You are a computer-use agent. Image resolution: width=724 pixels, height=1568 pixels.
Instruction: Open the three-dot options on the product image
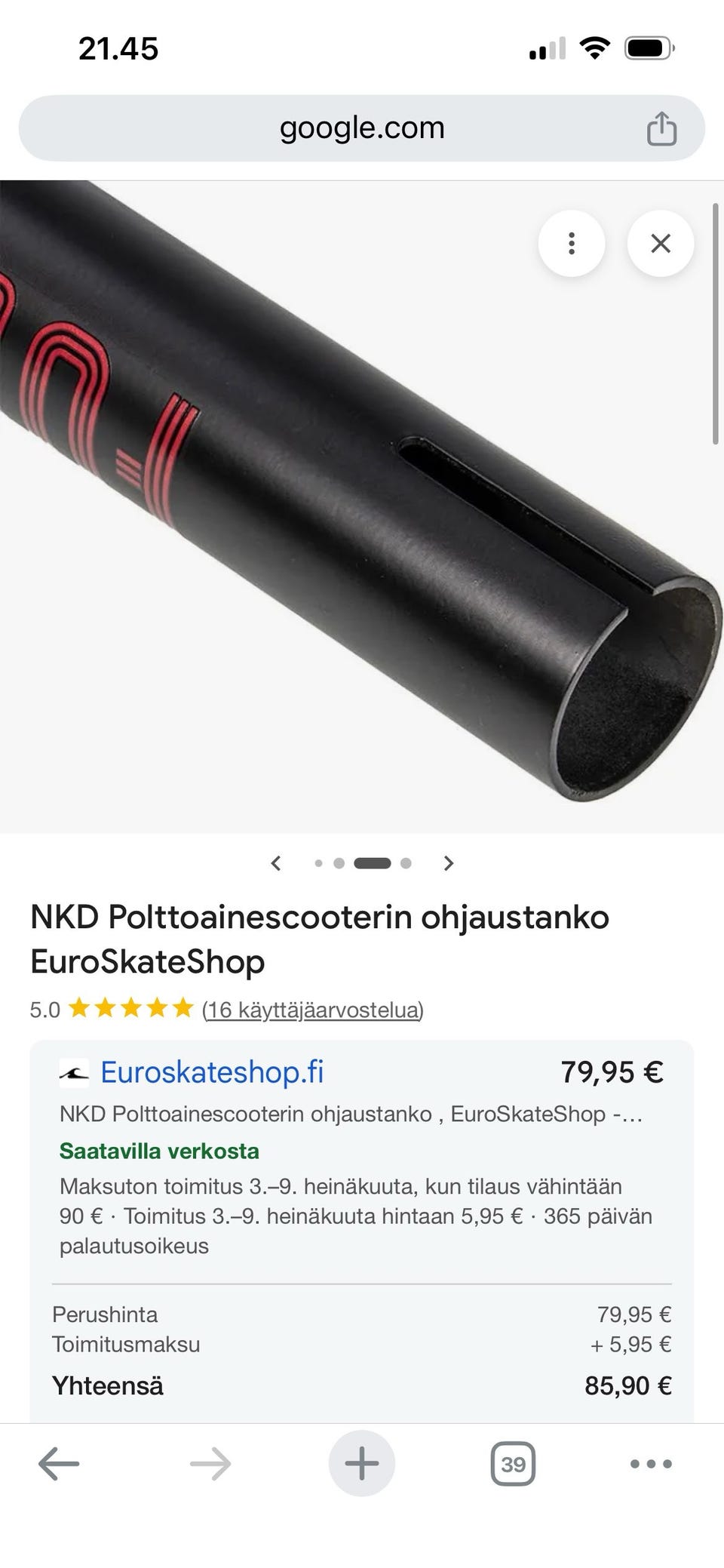[x=572, y=243]
